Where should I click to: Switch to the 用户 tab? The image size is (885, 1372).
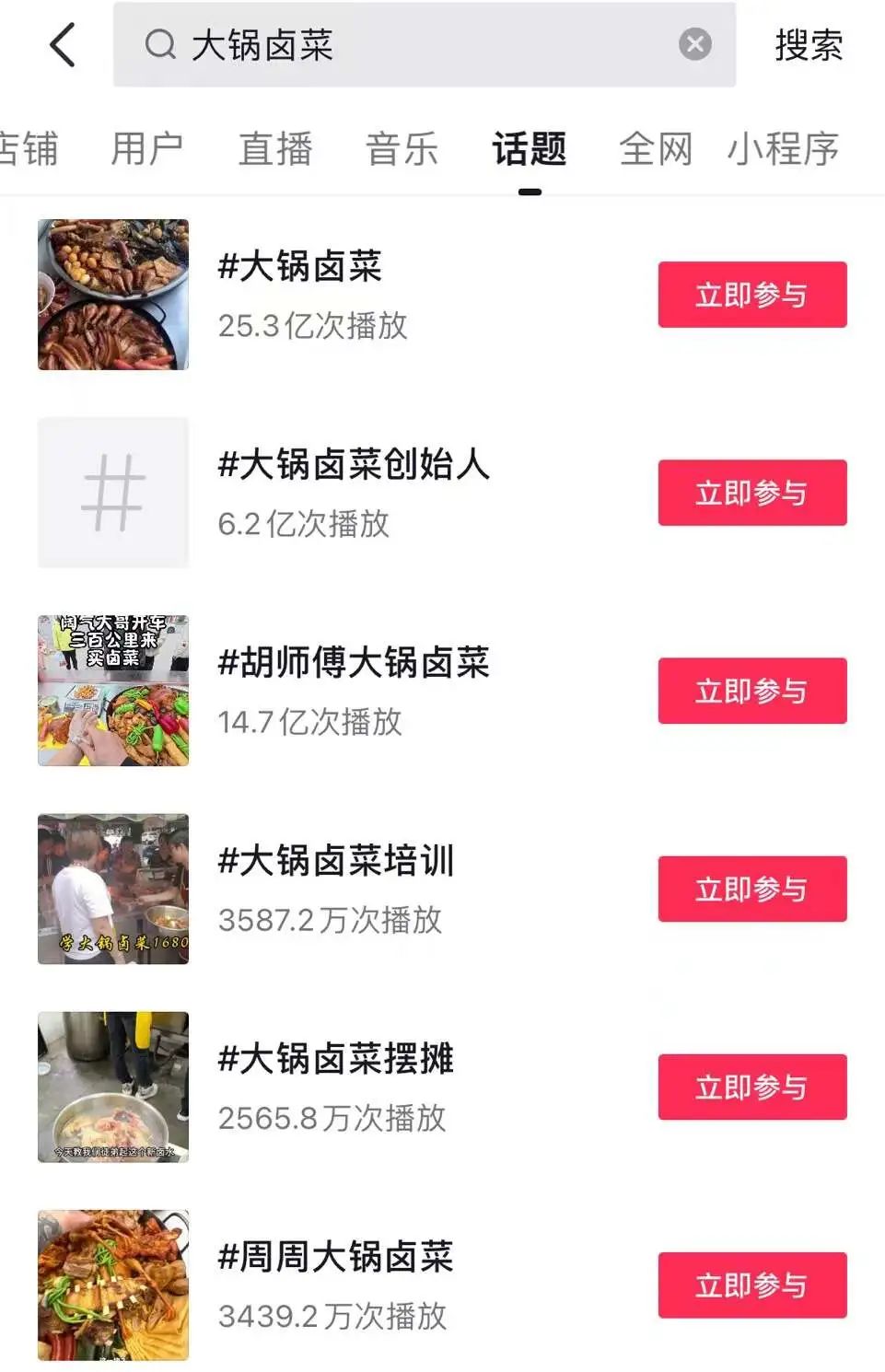click(146, 149)
